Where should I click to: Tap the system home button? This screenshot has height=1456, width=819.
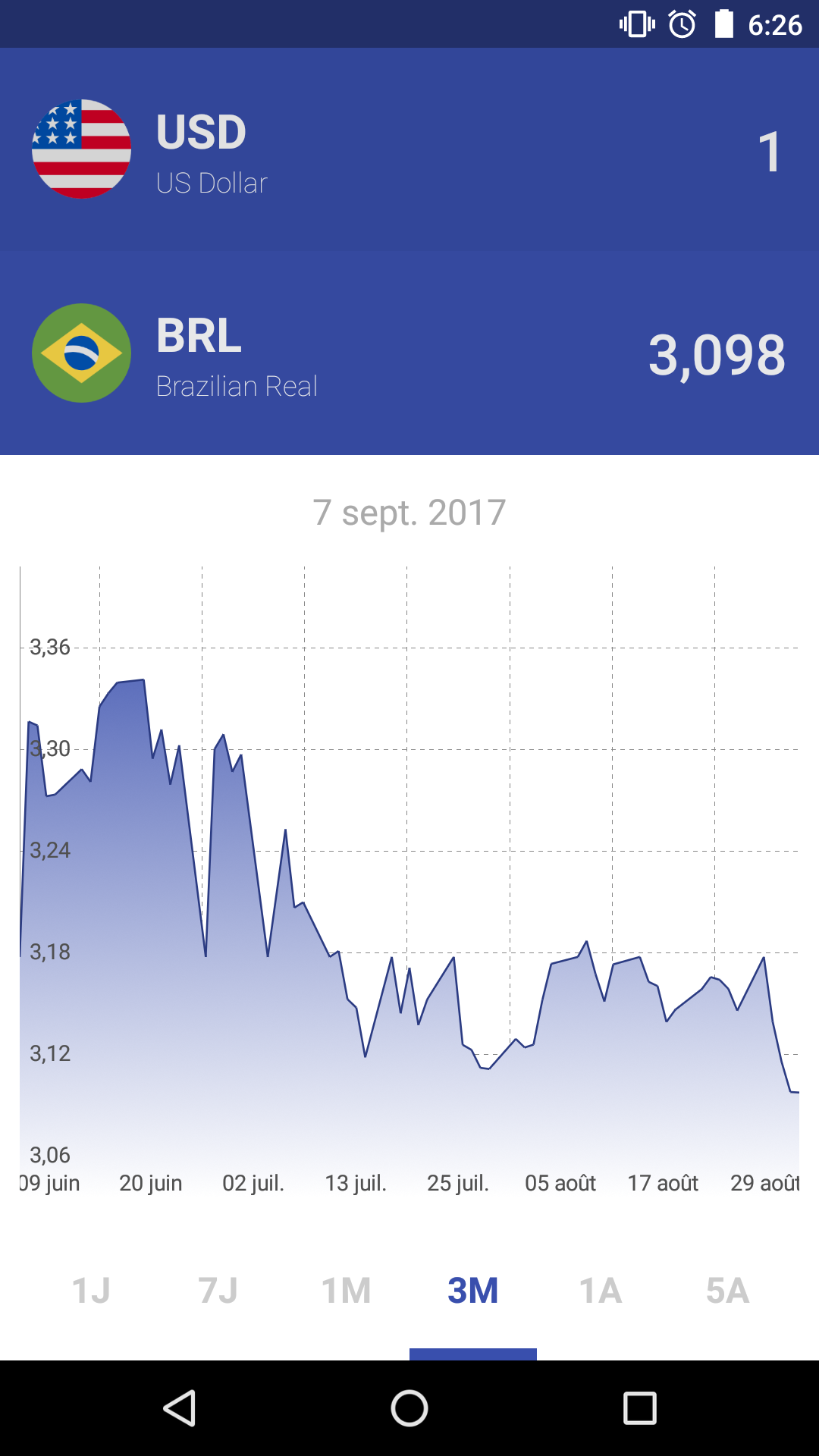[409, 1408]
